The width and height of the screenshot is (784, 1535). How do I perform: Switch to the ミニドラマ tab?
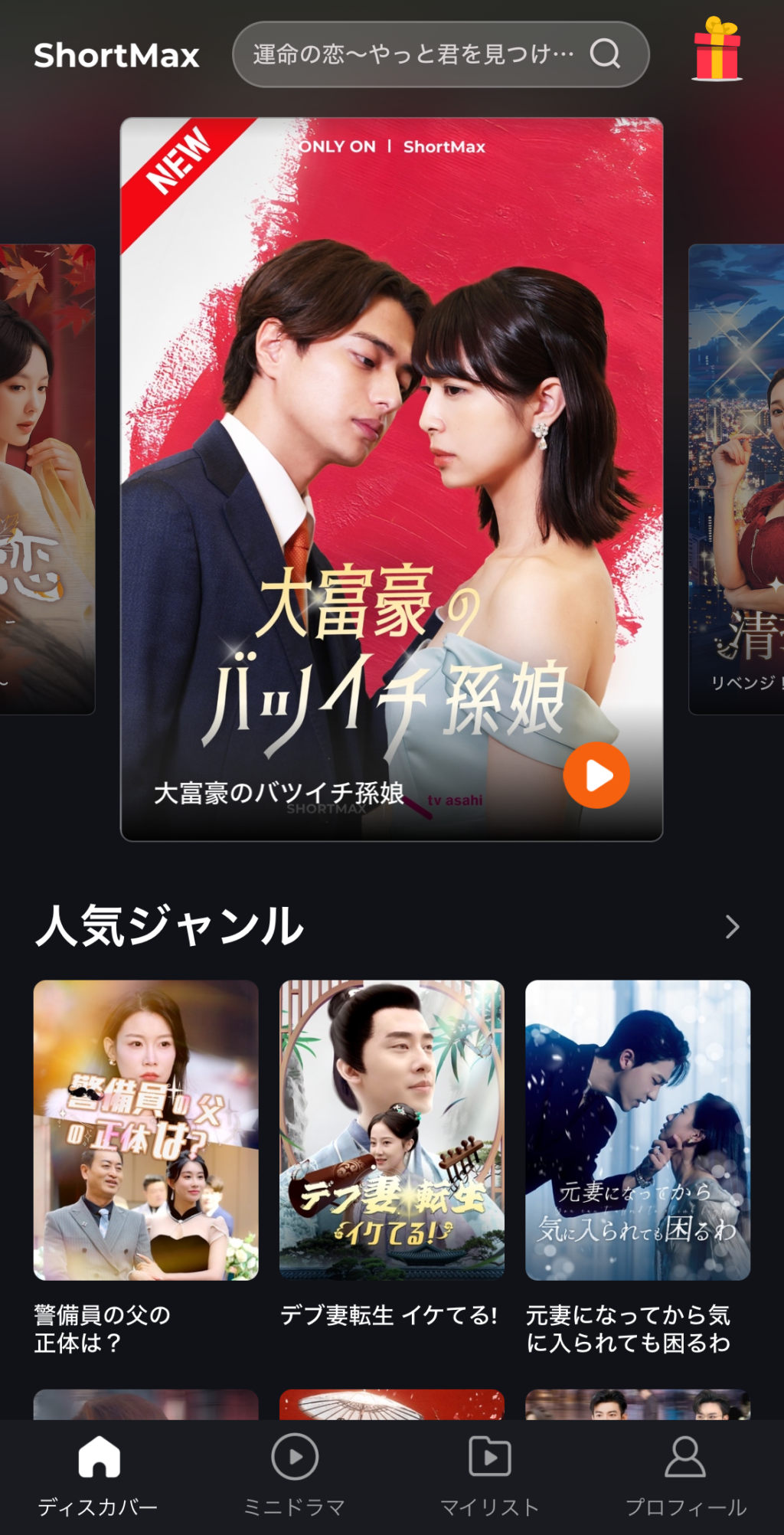[295, 1474]
